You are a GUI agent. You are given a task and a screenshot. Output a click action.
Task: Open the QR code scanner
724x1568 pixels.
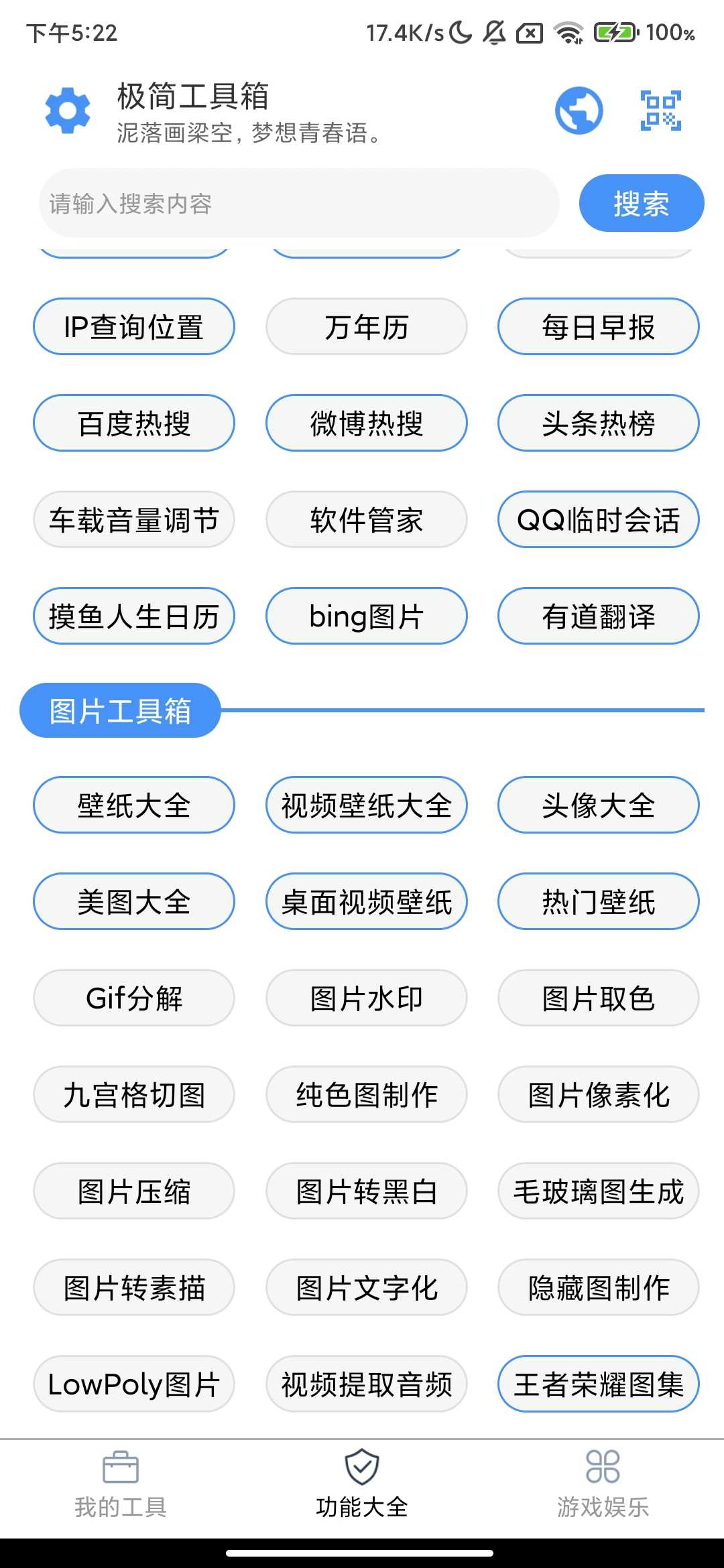pyautogui.click(x=660, y=111)
